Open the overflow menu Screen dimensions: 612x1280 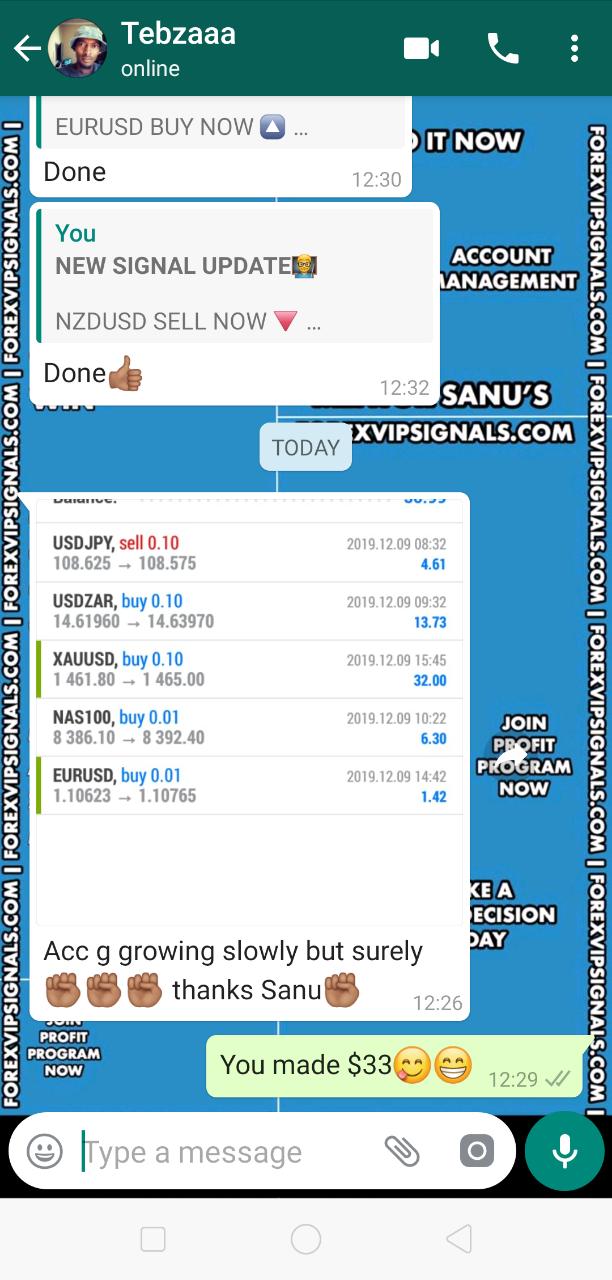(x=574, y=48)
